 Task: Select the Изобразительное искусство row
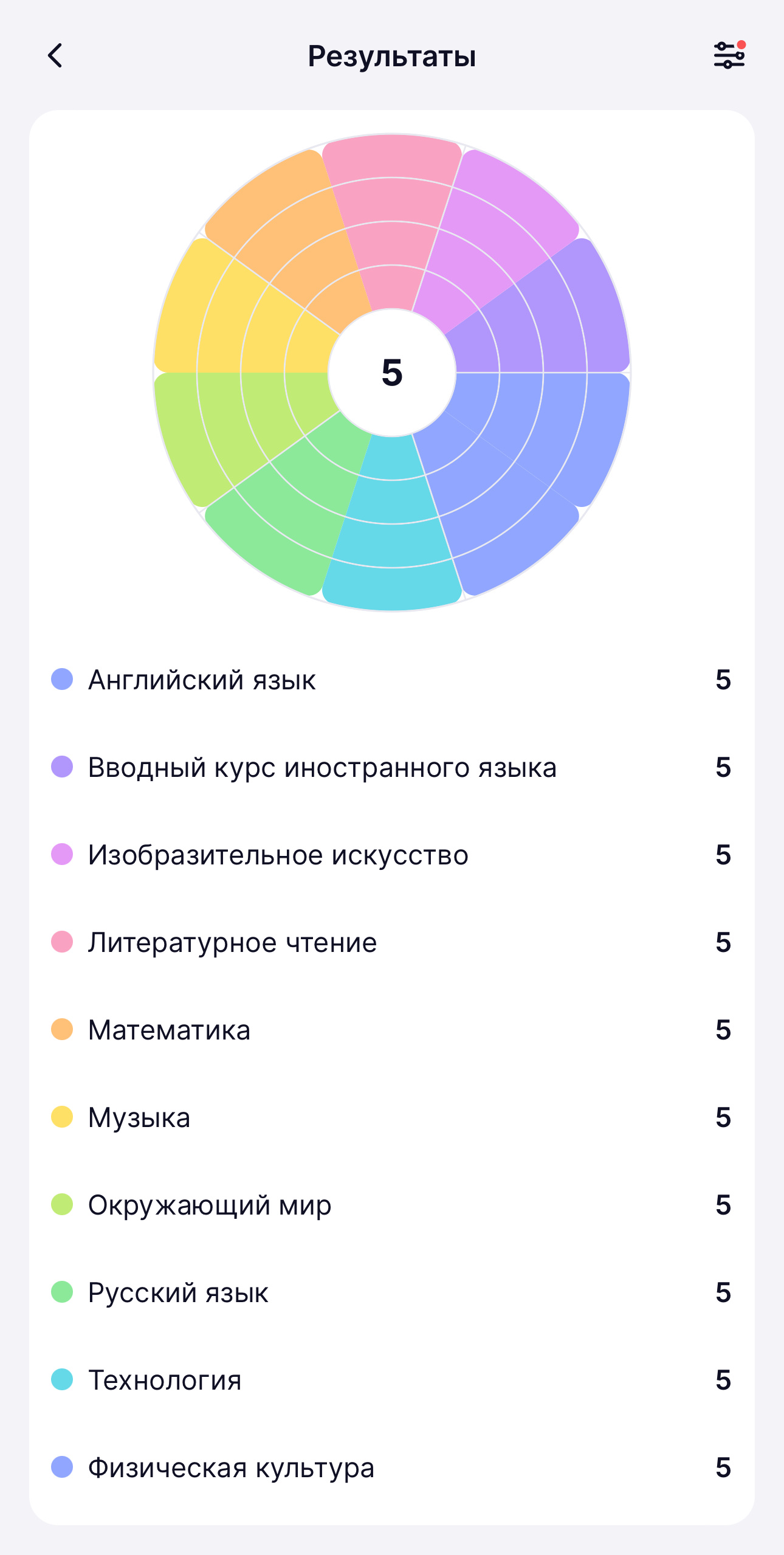coord(392,855)
